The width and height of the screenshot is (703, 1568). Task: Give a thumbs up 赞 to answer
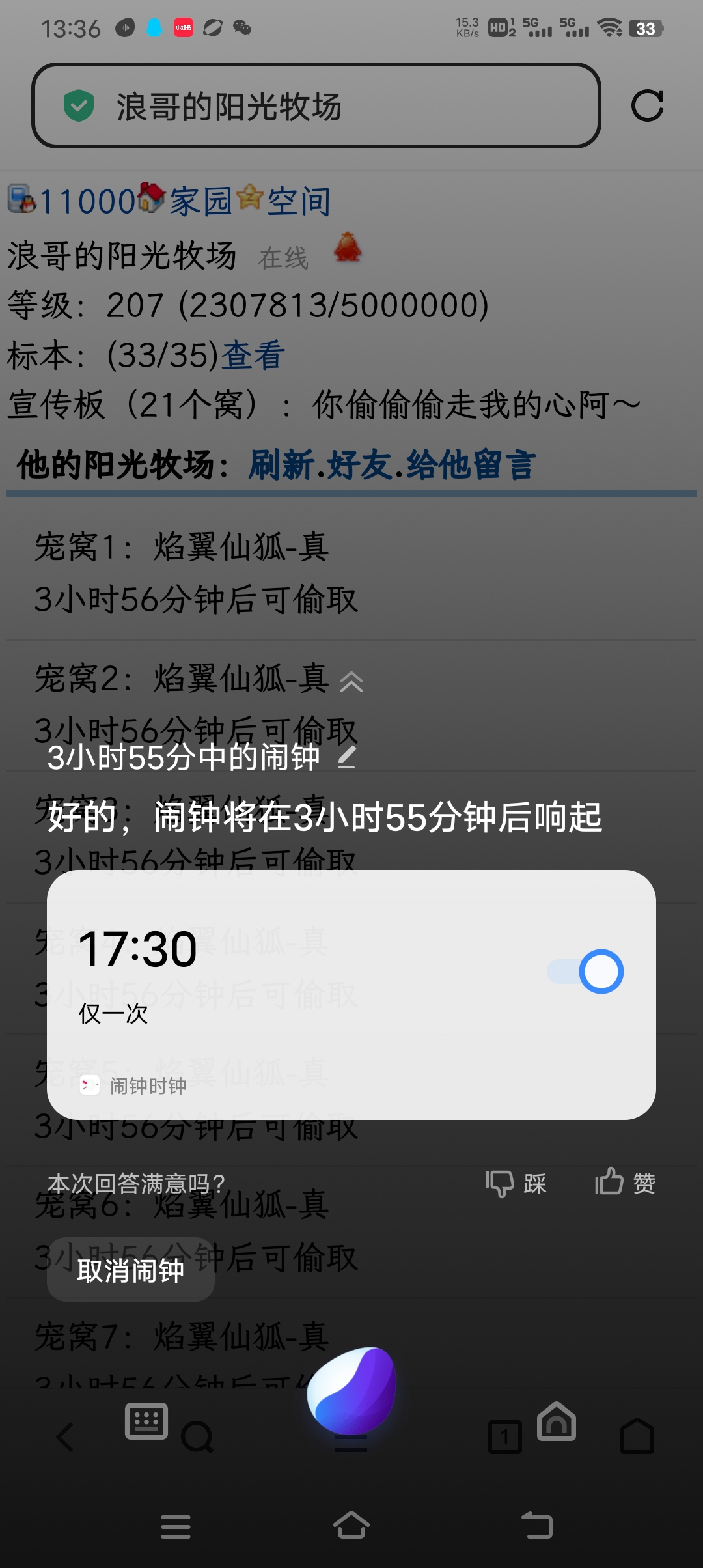coord(625,1182)
